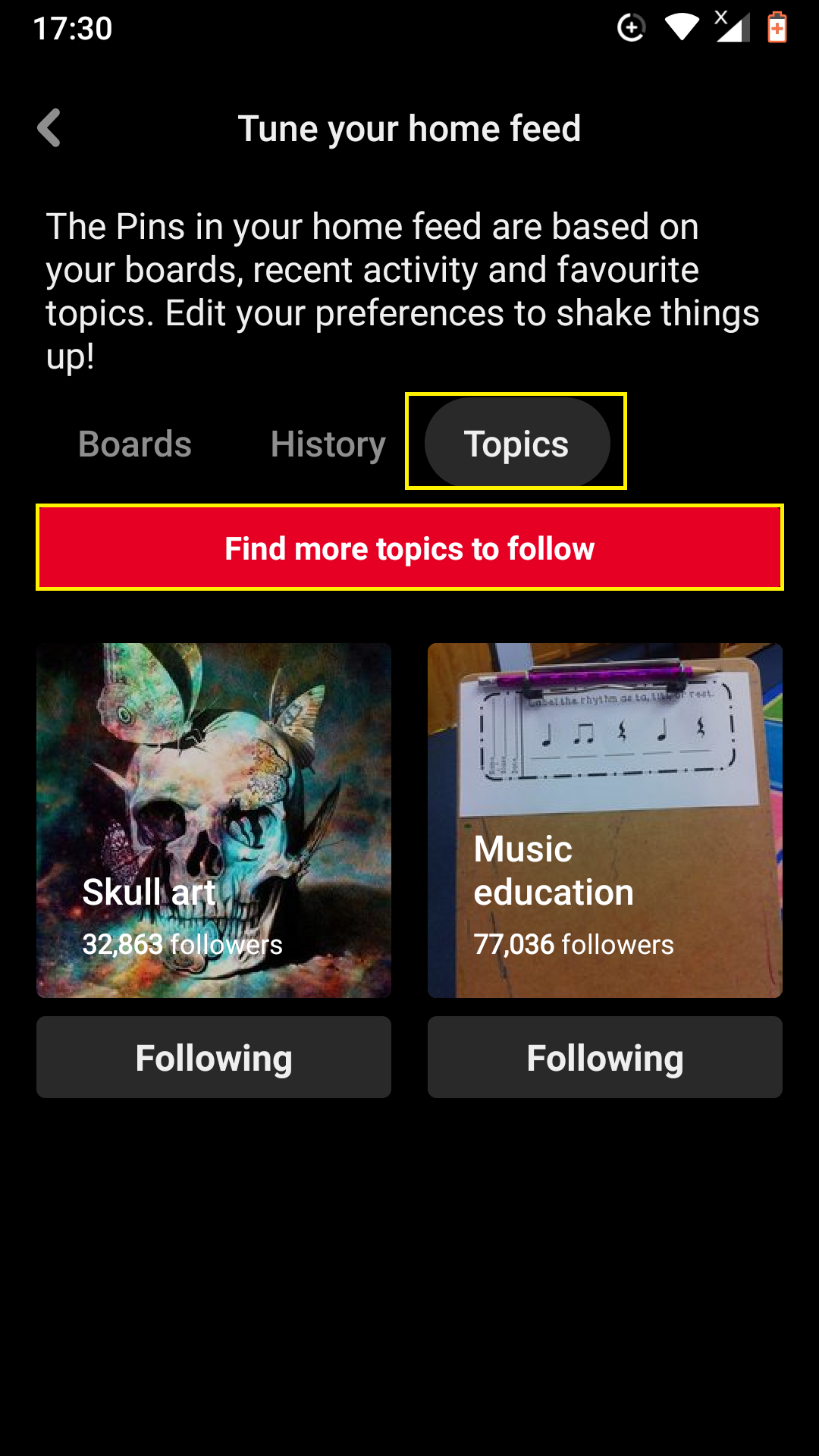The width and height of the screenshot is (819, 1456).
Task: Select the Topics tab
Action: pyautogui.click(x=516, y=442)
